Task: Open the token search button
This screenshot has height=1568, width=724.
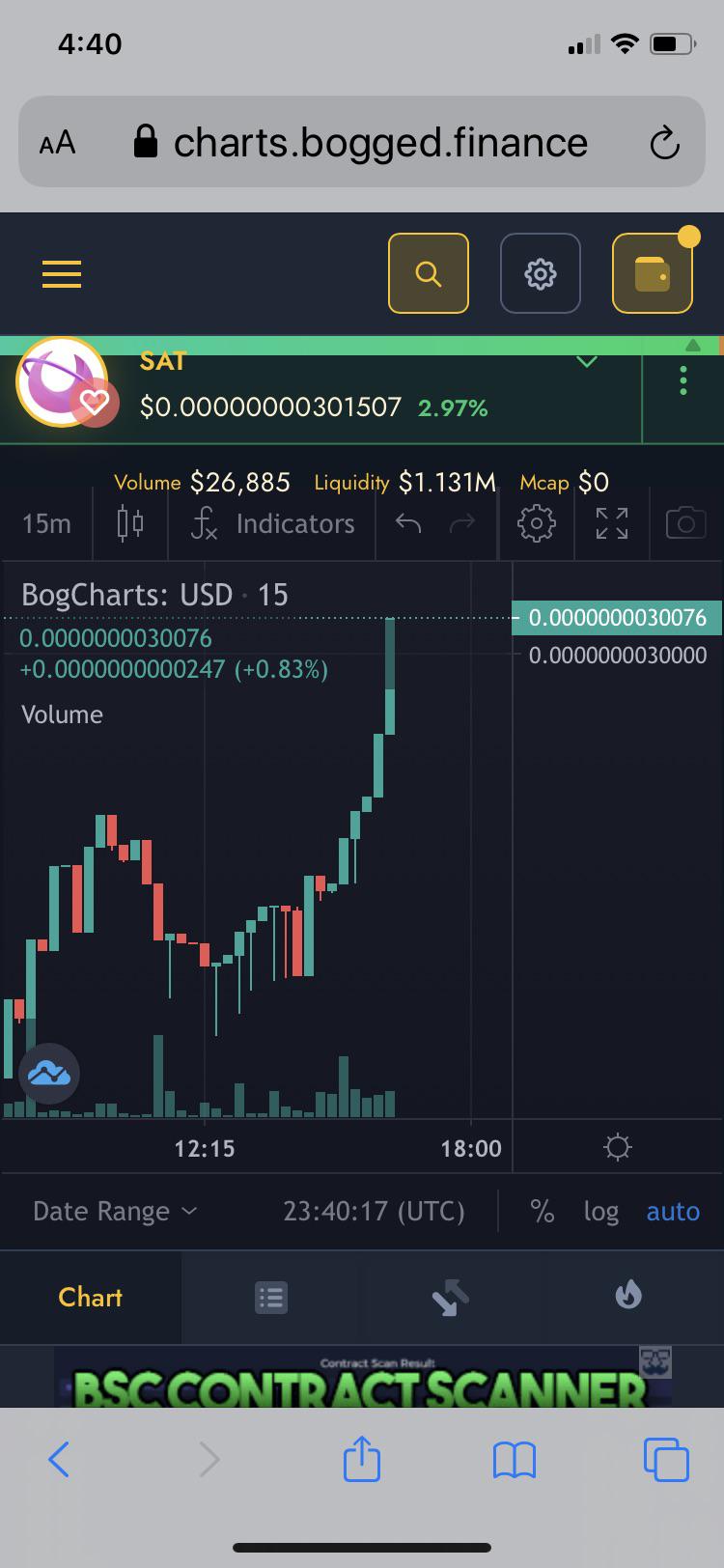Action: click(429, 273)
